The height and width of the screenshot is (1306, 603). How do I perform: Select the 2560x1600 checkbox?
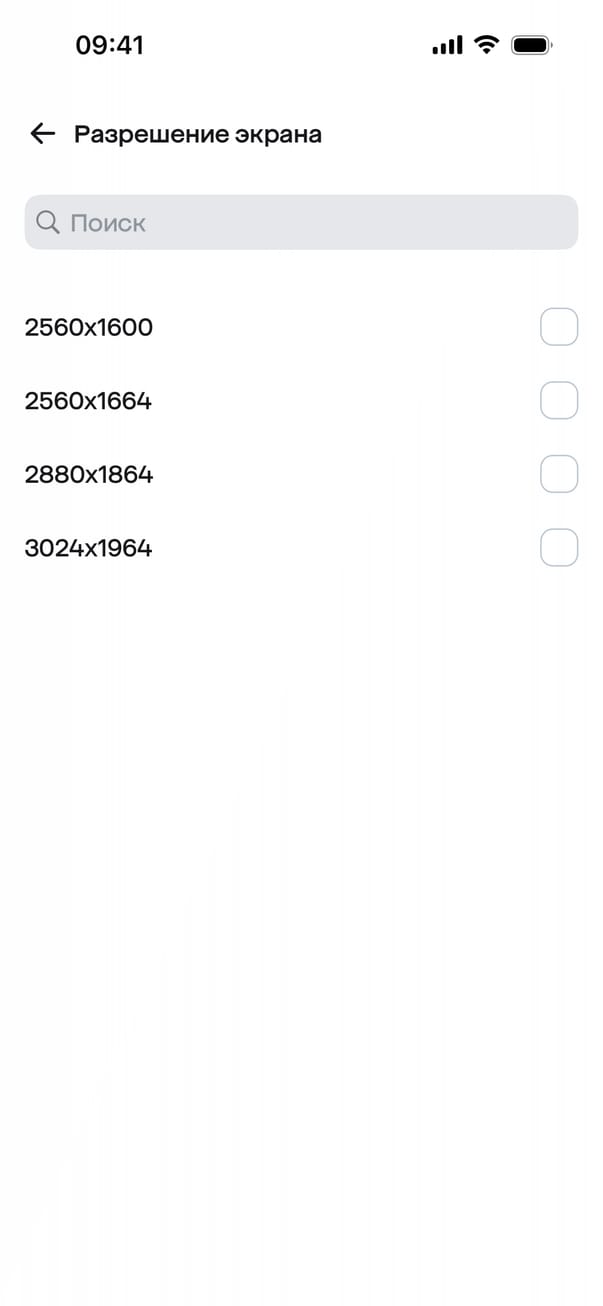tap(558, 327)
